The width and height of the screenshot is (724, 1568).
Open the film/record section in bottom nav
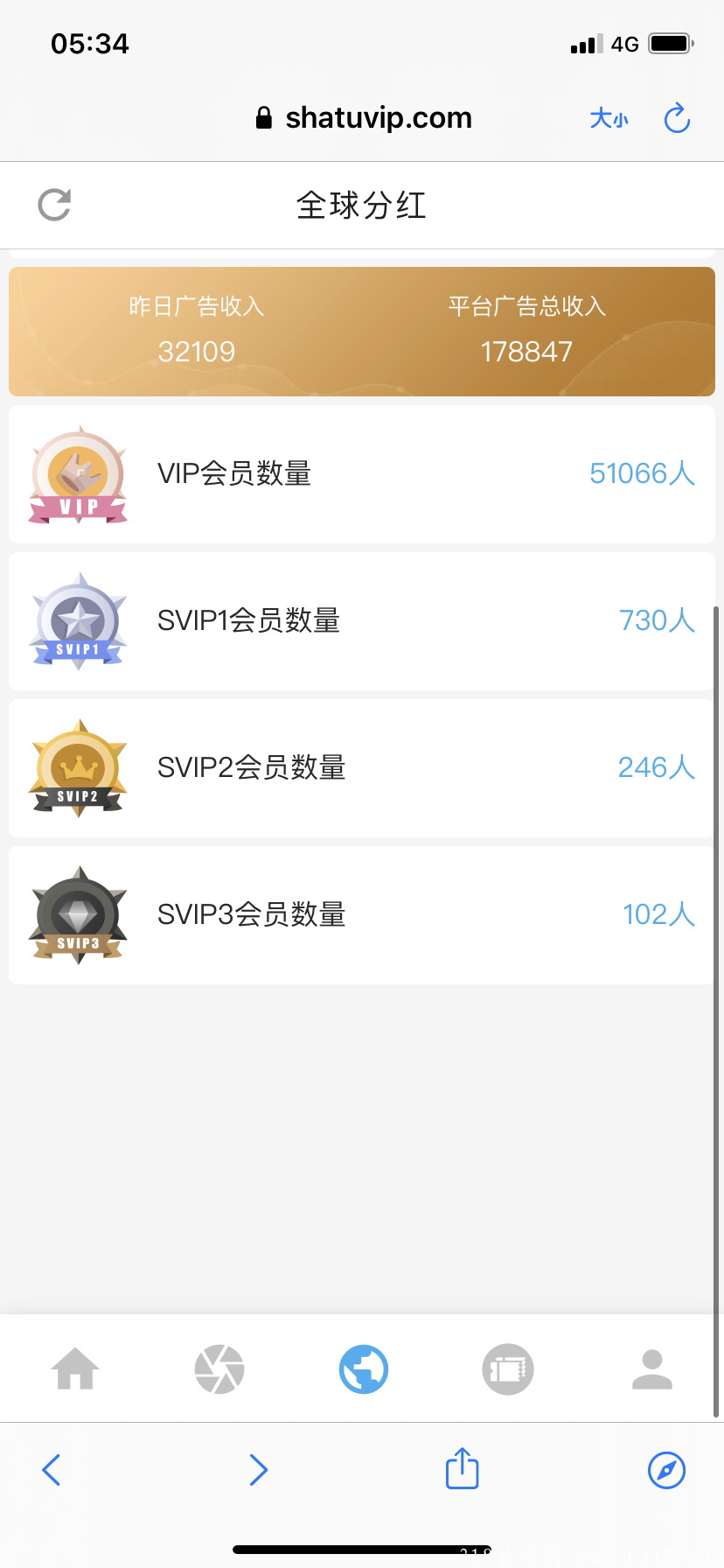(508, 1368)
